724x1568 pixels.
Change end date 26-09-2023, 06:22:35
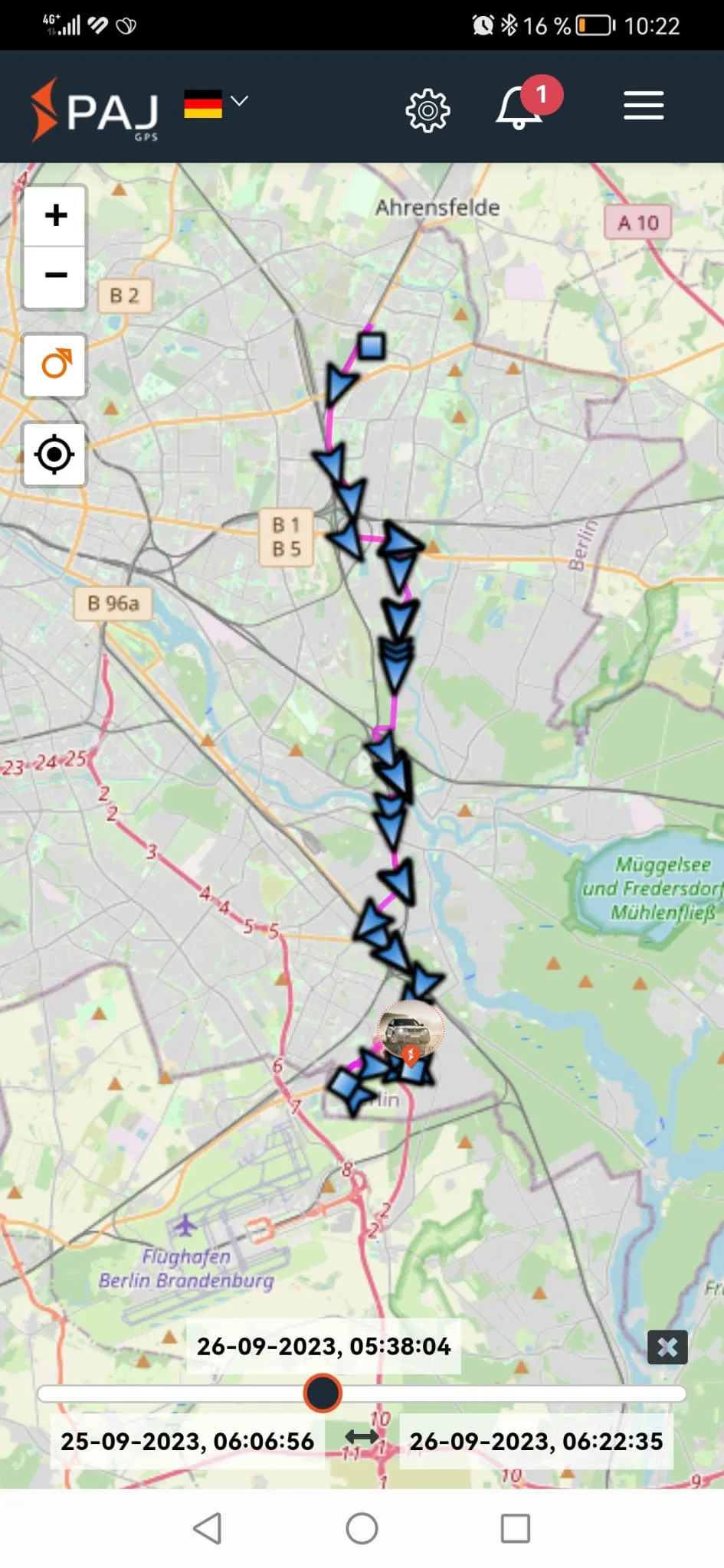pos(536,1441)
